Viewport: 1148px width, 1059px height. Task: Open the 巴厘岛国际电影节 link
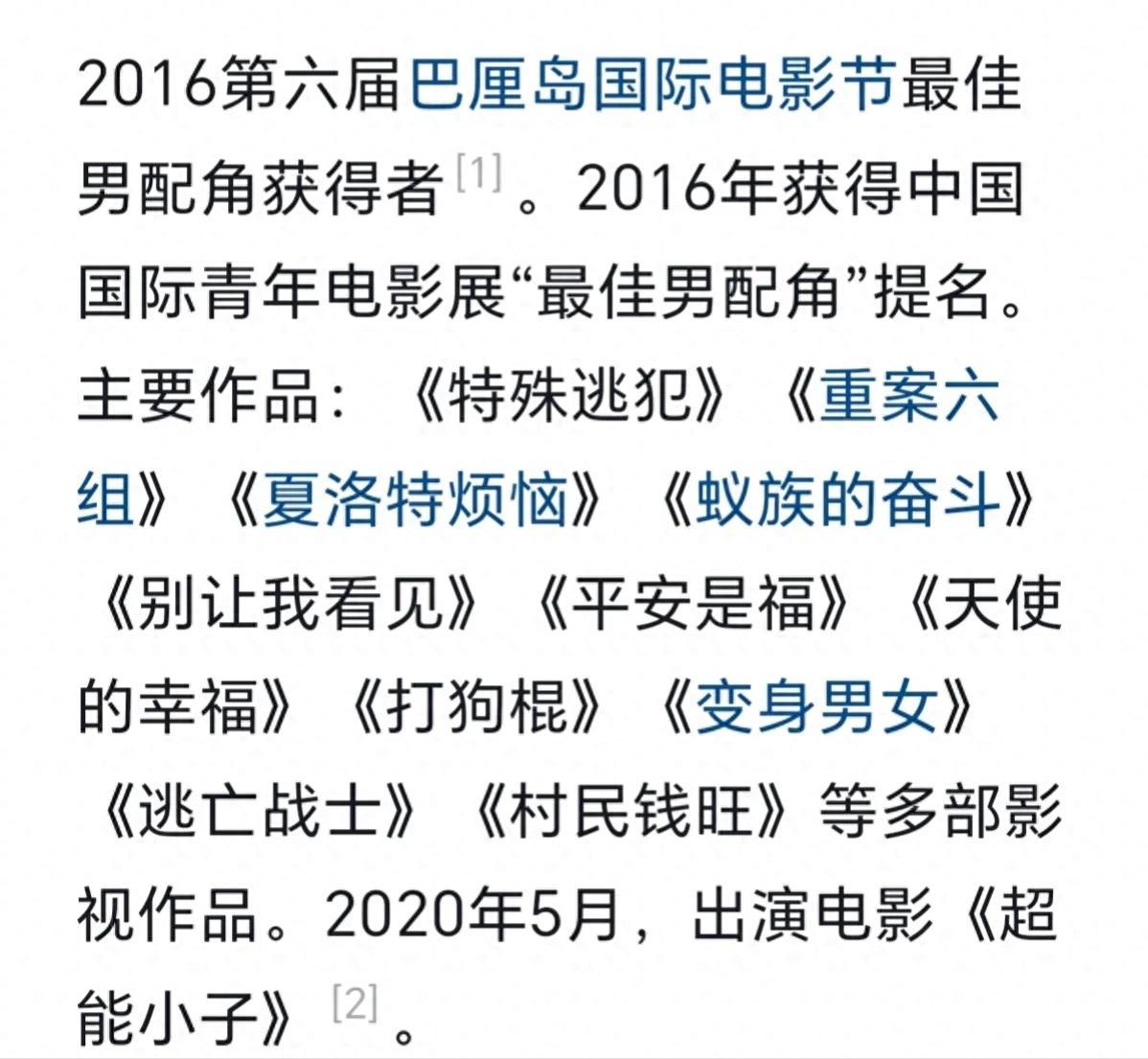653,84
